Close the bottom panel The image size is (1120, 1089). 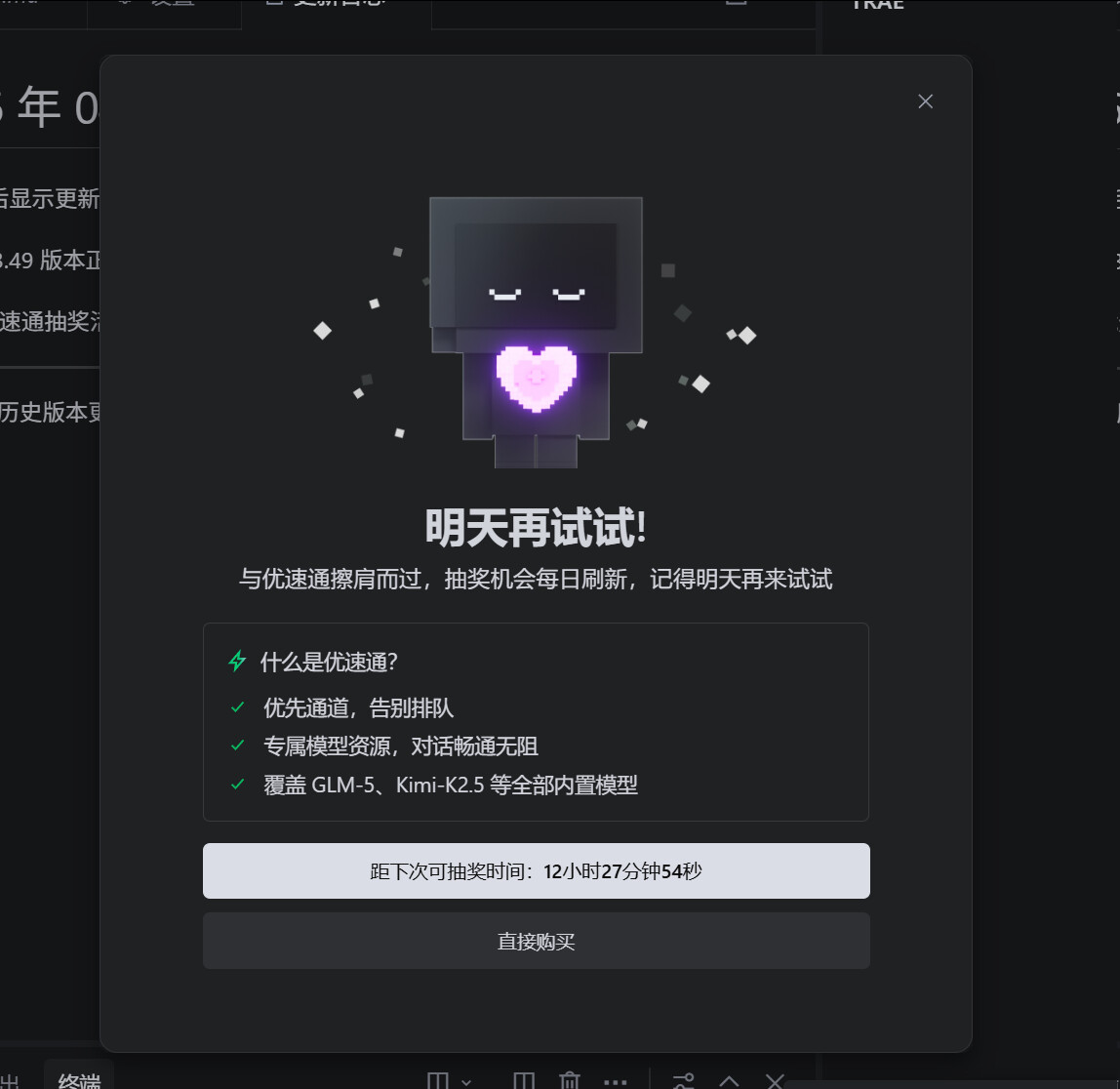775,1081
